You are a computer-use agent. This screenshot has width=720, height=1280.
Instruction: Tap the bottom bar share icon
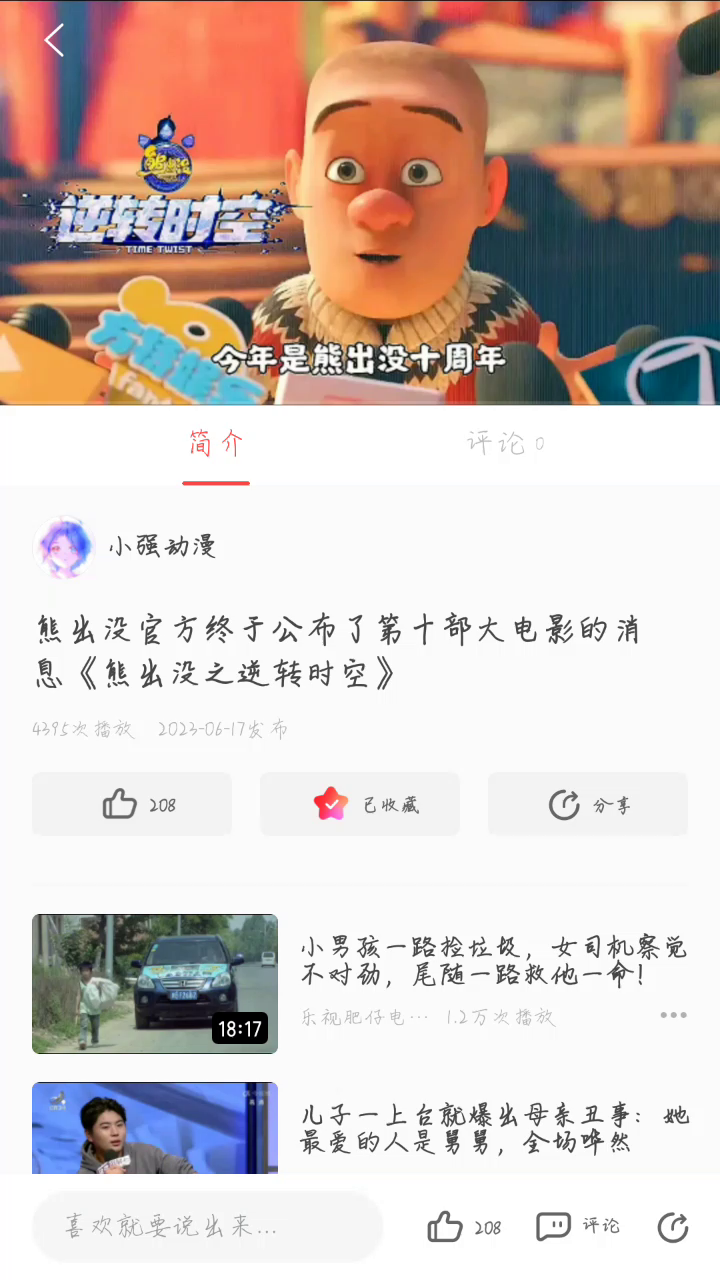click(673, 1227)
